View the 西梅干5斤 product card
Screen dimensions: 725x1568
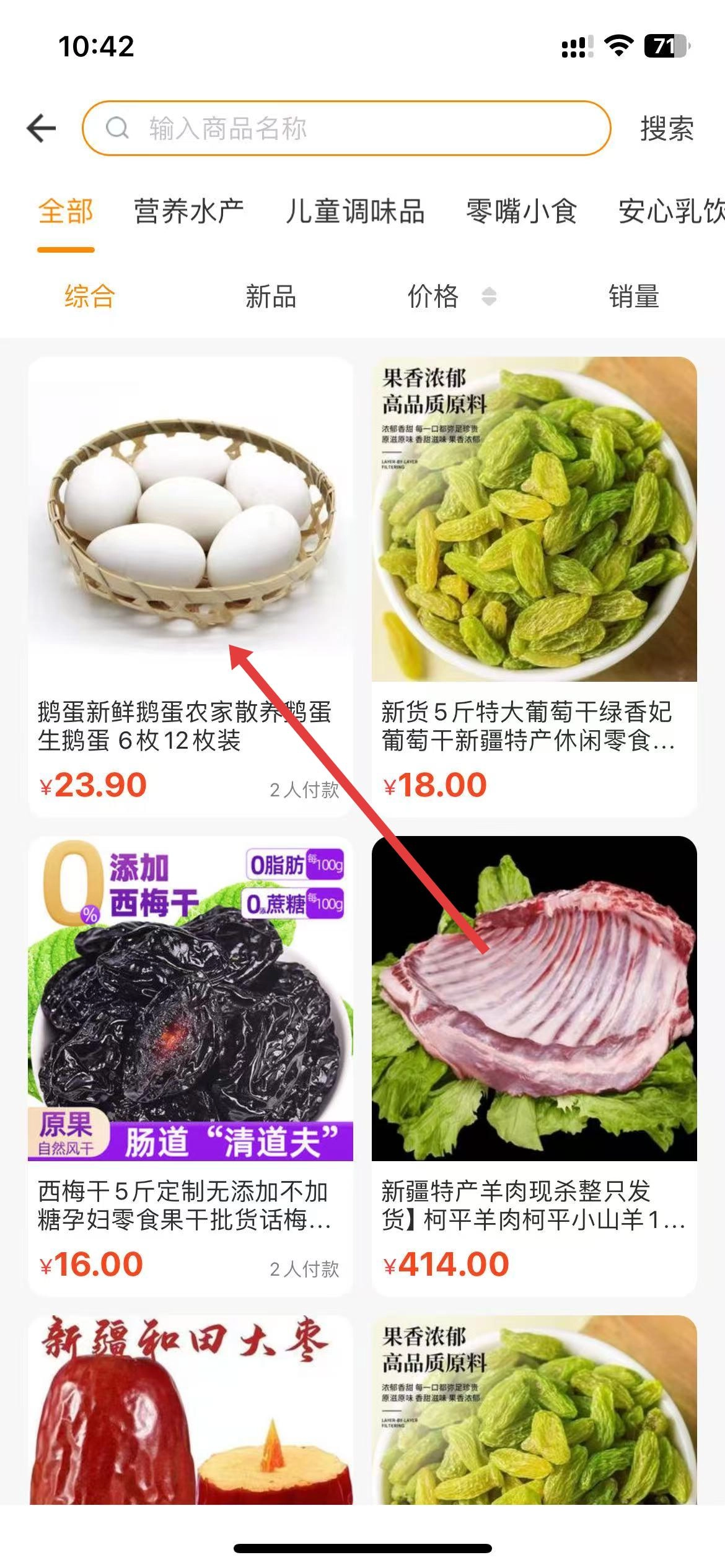pos(190,1064)
